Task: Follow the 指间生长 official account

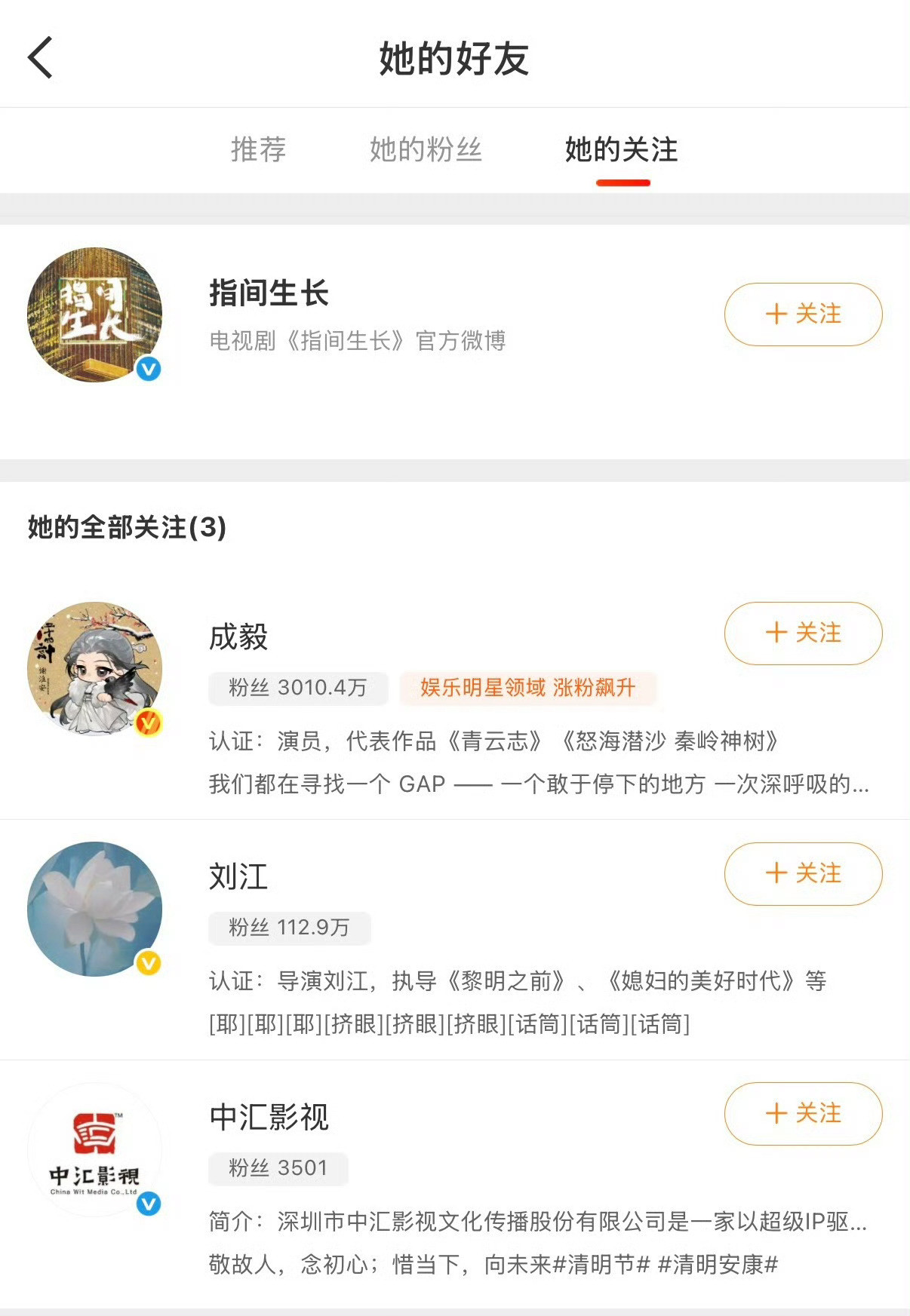Action: tap(802, 314)
